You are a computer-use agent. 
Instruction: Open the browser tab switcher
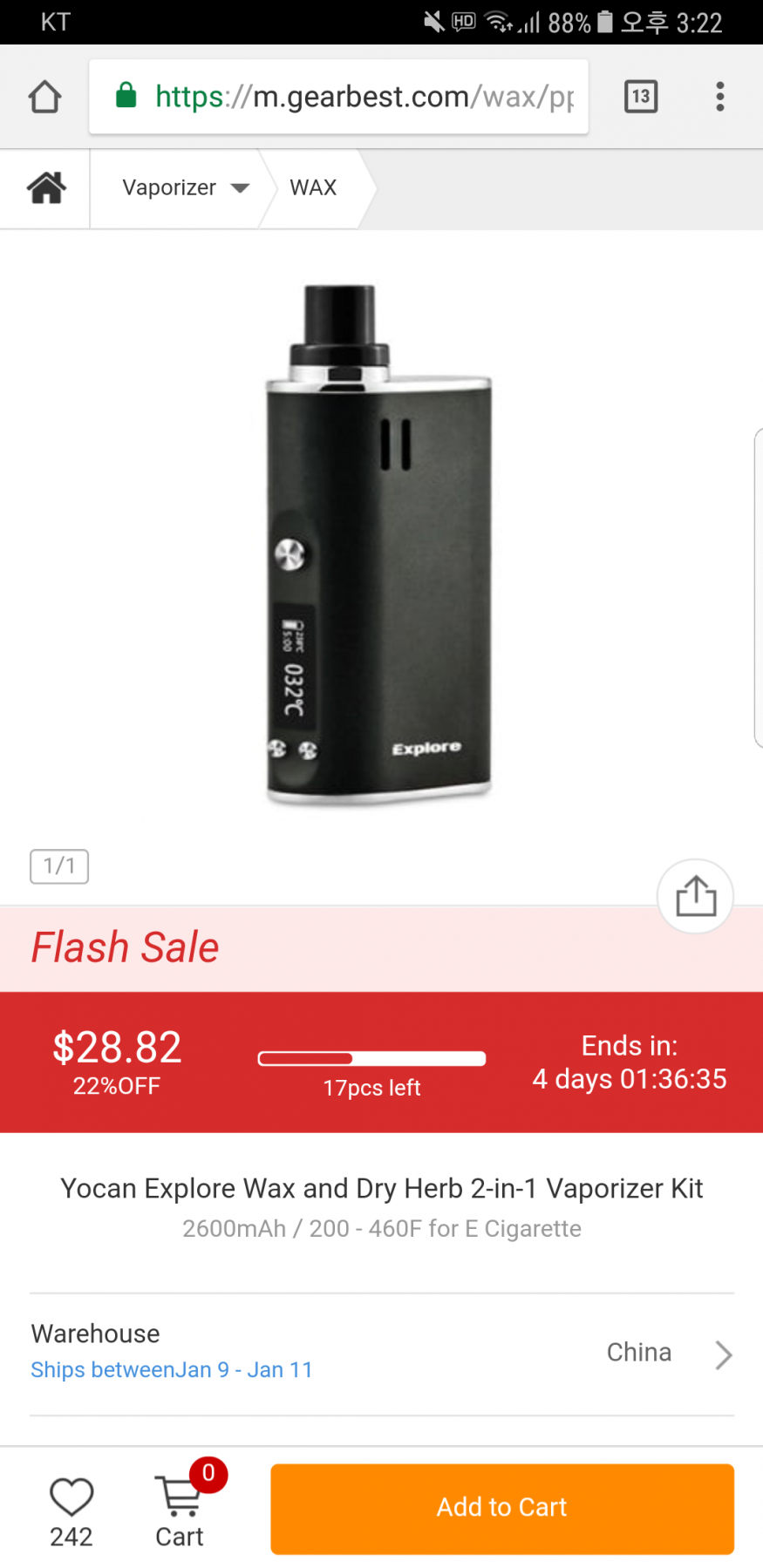641,97
